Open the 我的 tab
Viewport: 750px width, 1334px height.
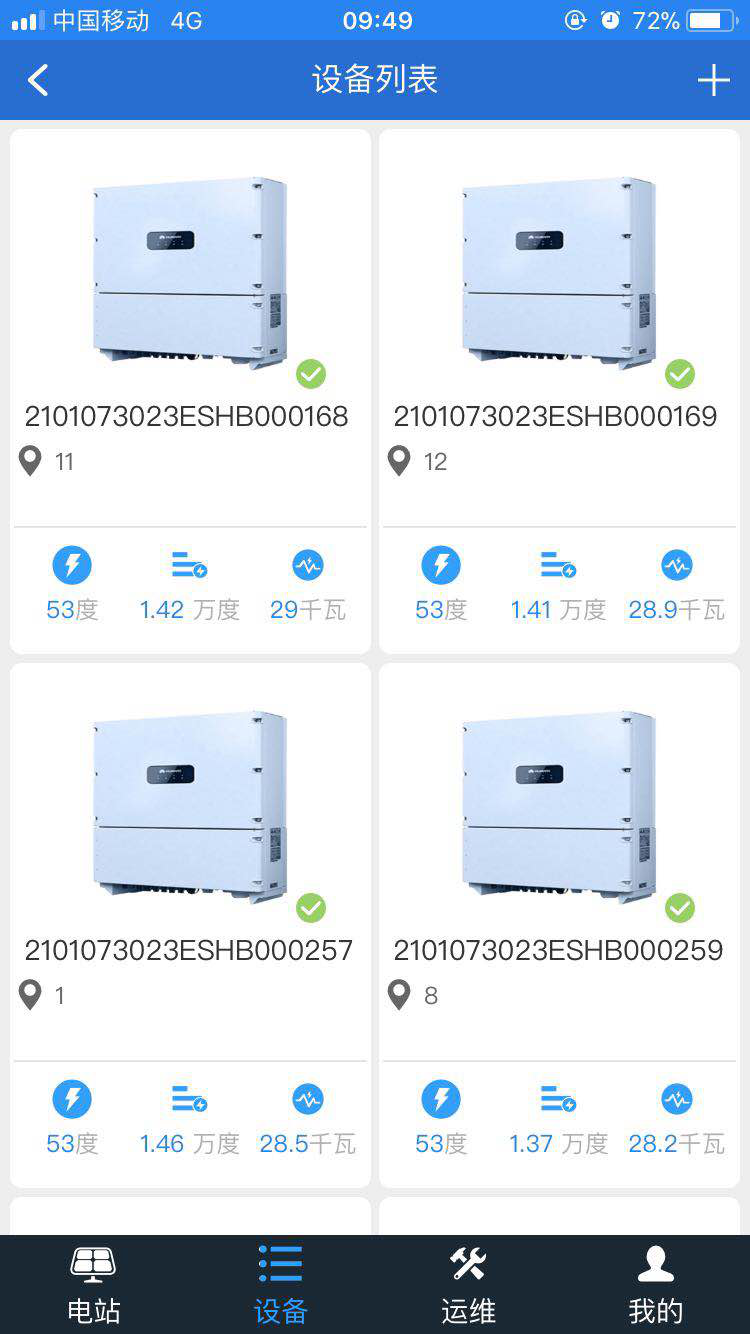pos(655,1285)
